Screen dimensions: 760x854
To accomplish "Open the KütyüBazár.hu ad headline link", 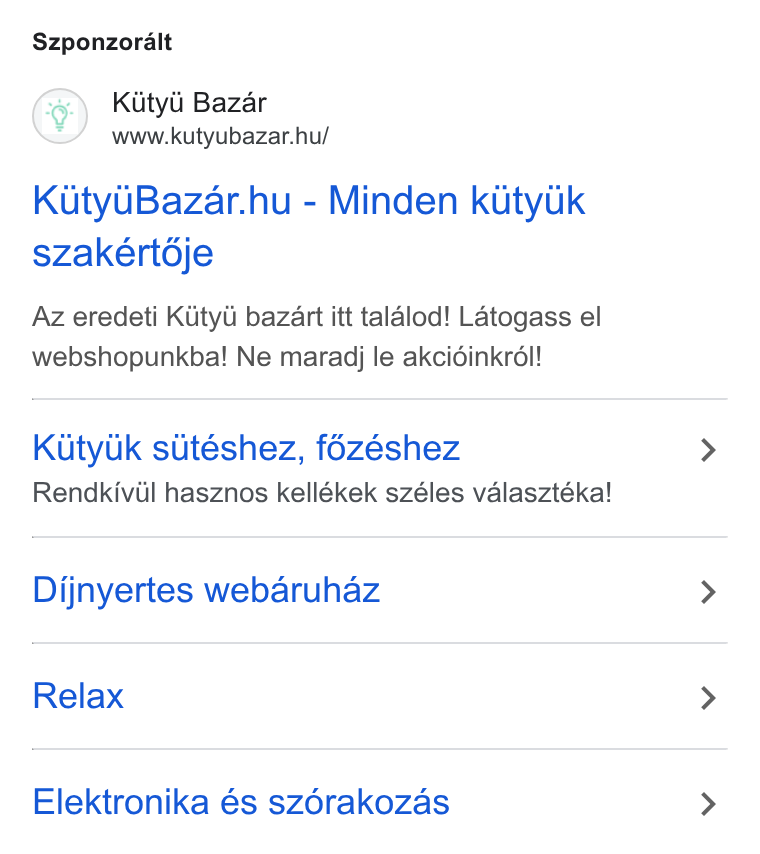I will [308, 227].
